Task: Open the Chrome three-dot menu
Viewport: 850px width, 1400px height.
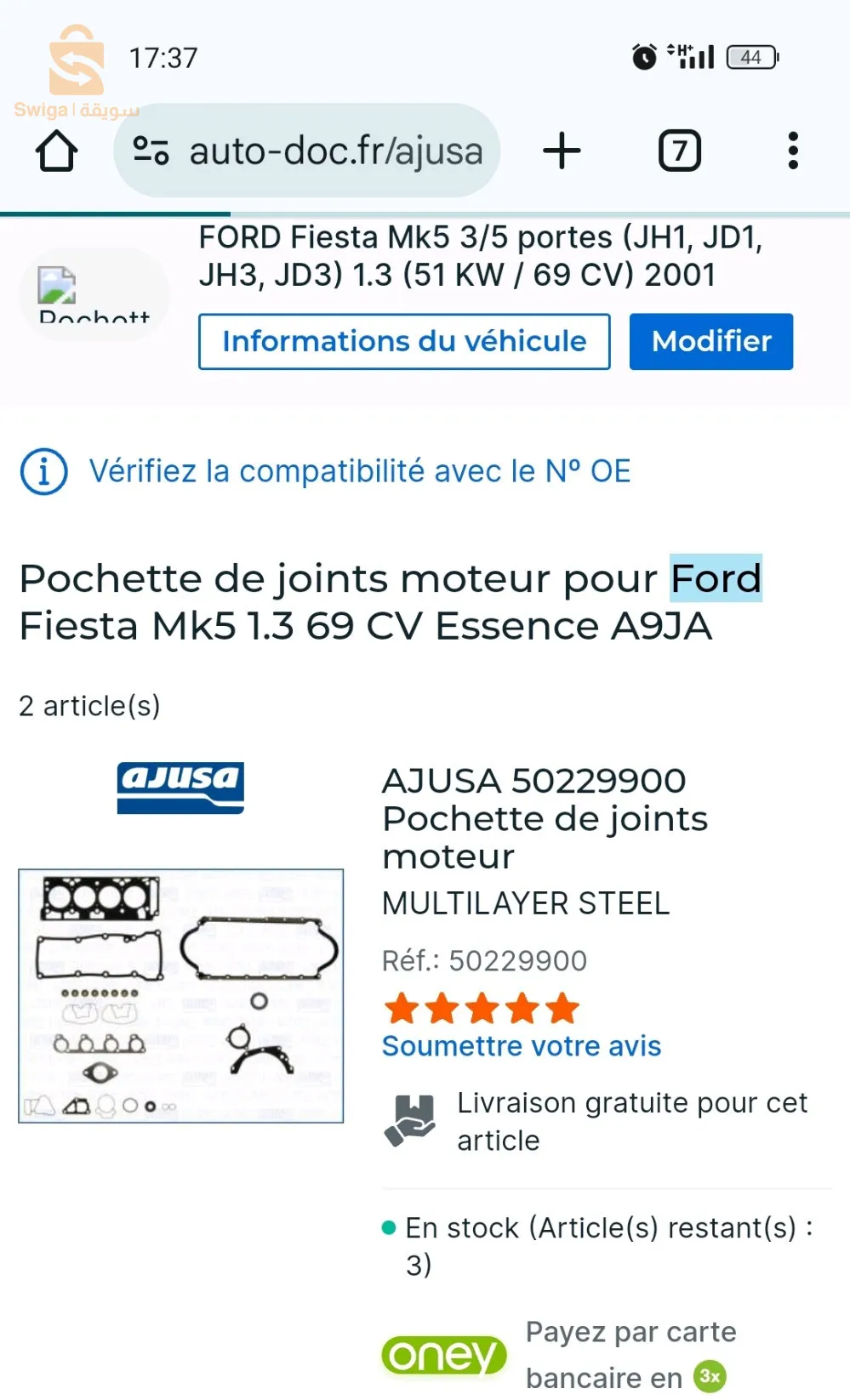Action: click(793, 151)
